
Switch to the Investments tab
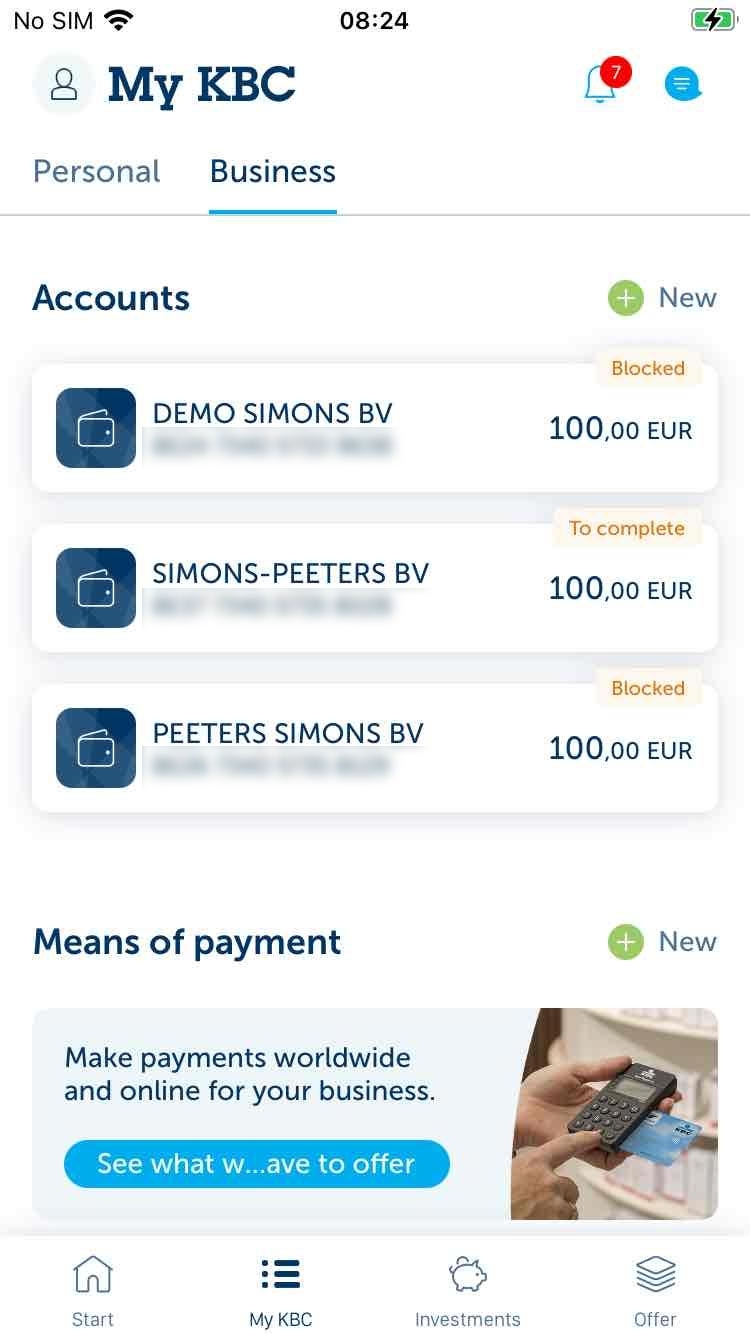point(468,1291)
